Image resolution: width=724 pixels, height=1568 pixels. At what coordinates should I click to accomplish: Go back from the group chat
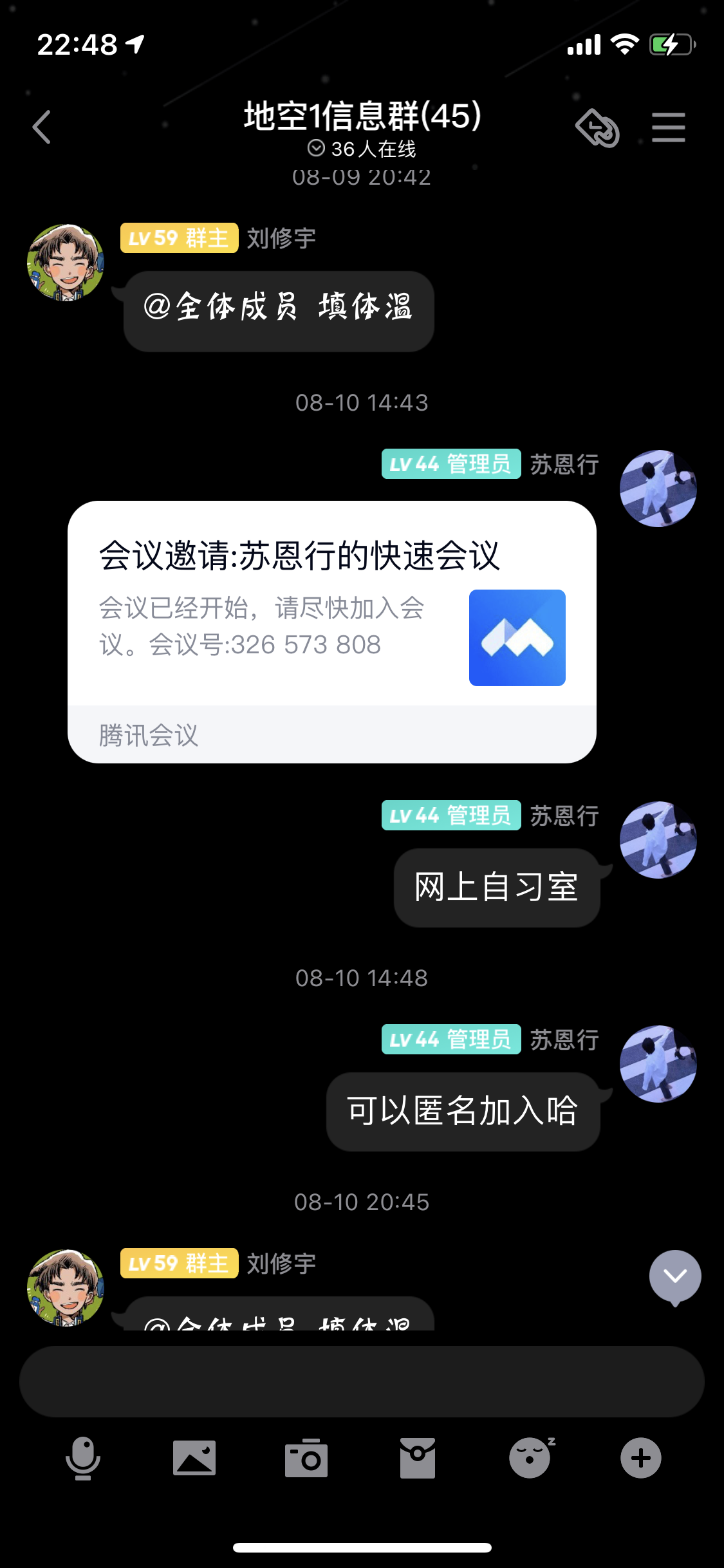pos(42,127)
